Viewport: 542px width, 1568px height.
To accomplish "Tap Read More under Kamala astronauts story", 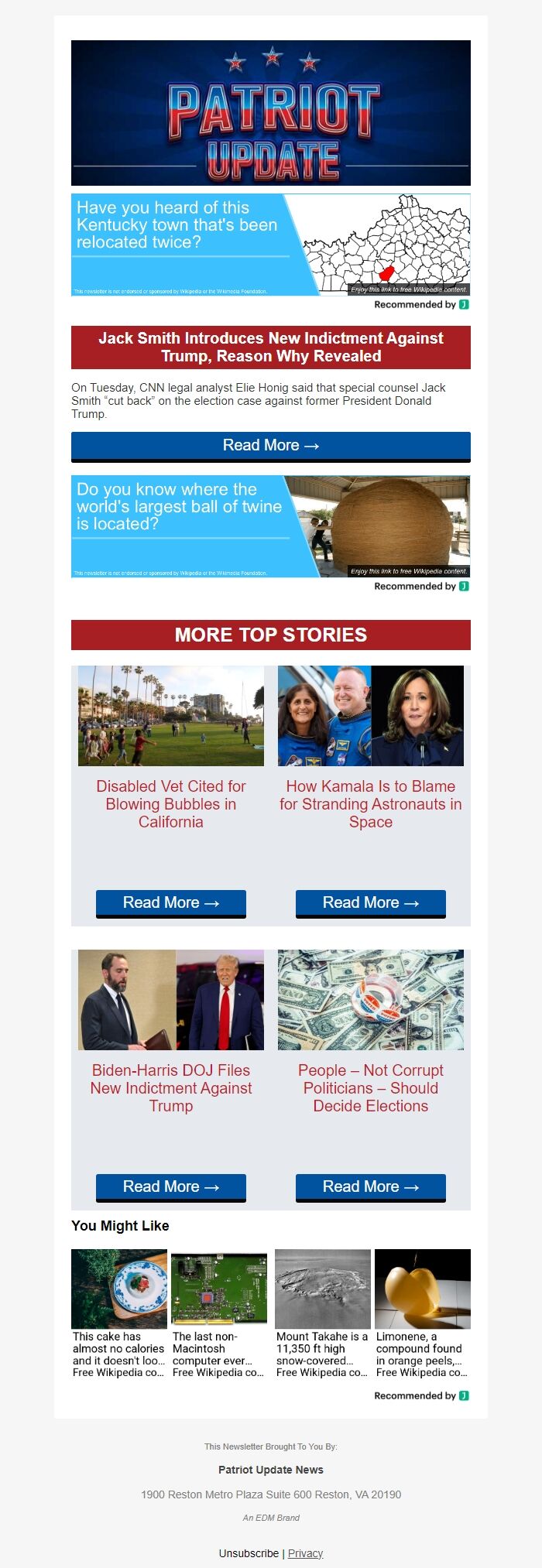I will pyautogui.click(x=370, y=903).
